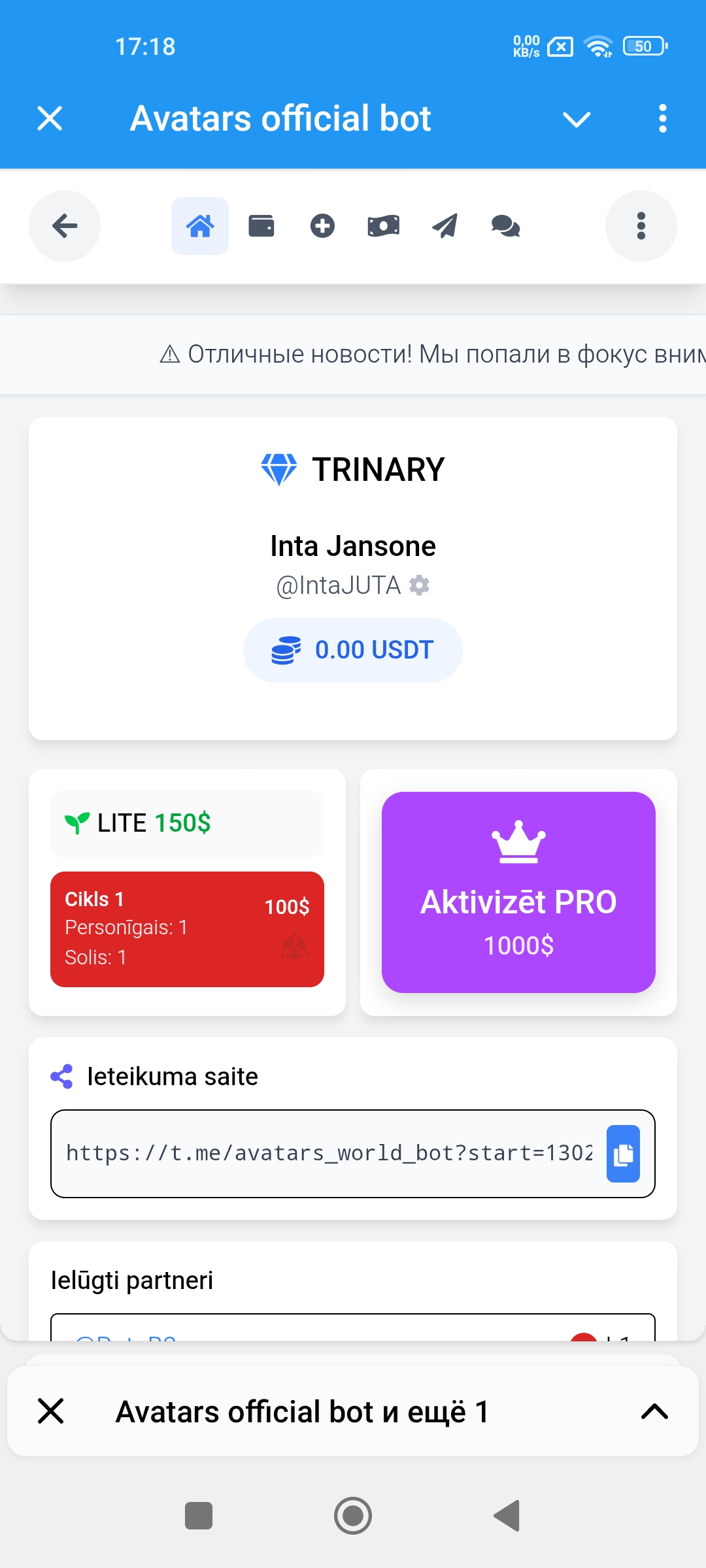Viewport: 706px width, 1568px height.
Task: Tap the 0.00 USDT balance chip
Action: [353, 650]
